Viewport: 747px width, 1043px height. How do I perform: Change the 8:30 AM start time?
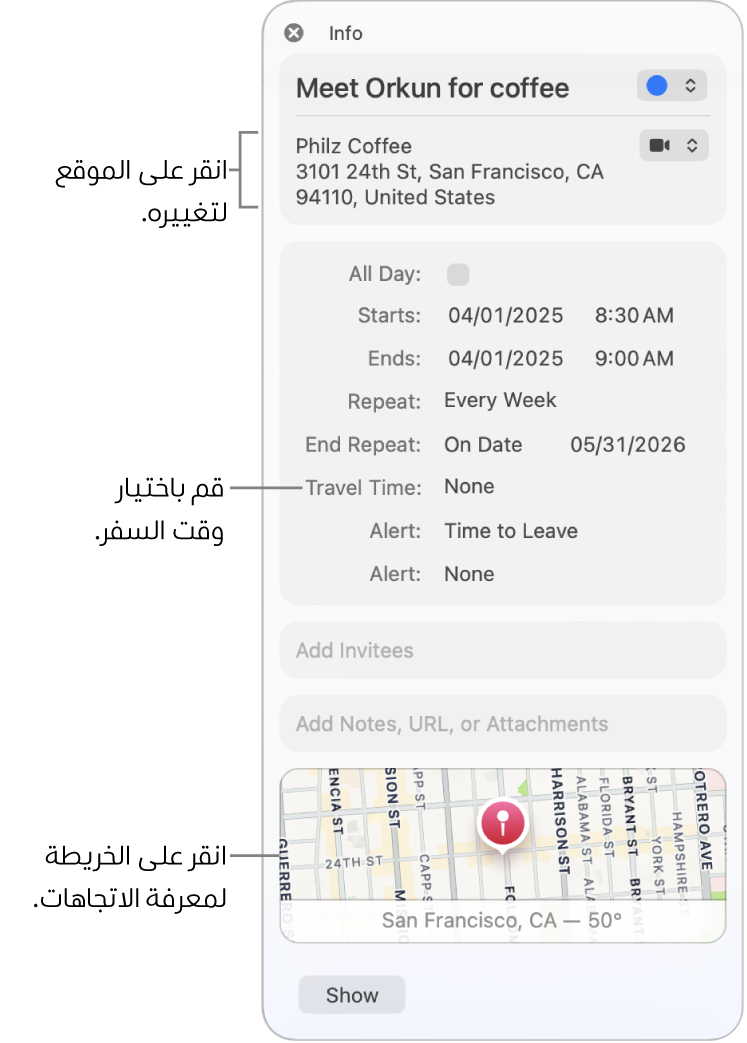(634, 316)
